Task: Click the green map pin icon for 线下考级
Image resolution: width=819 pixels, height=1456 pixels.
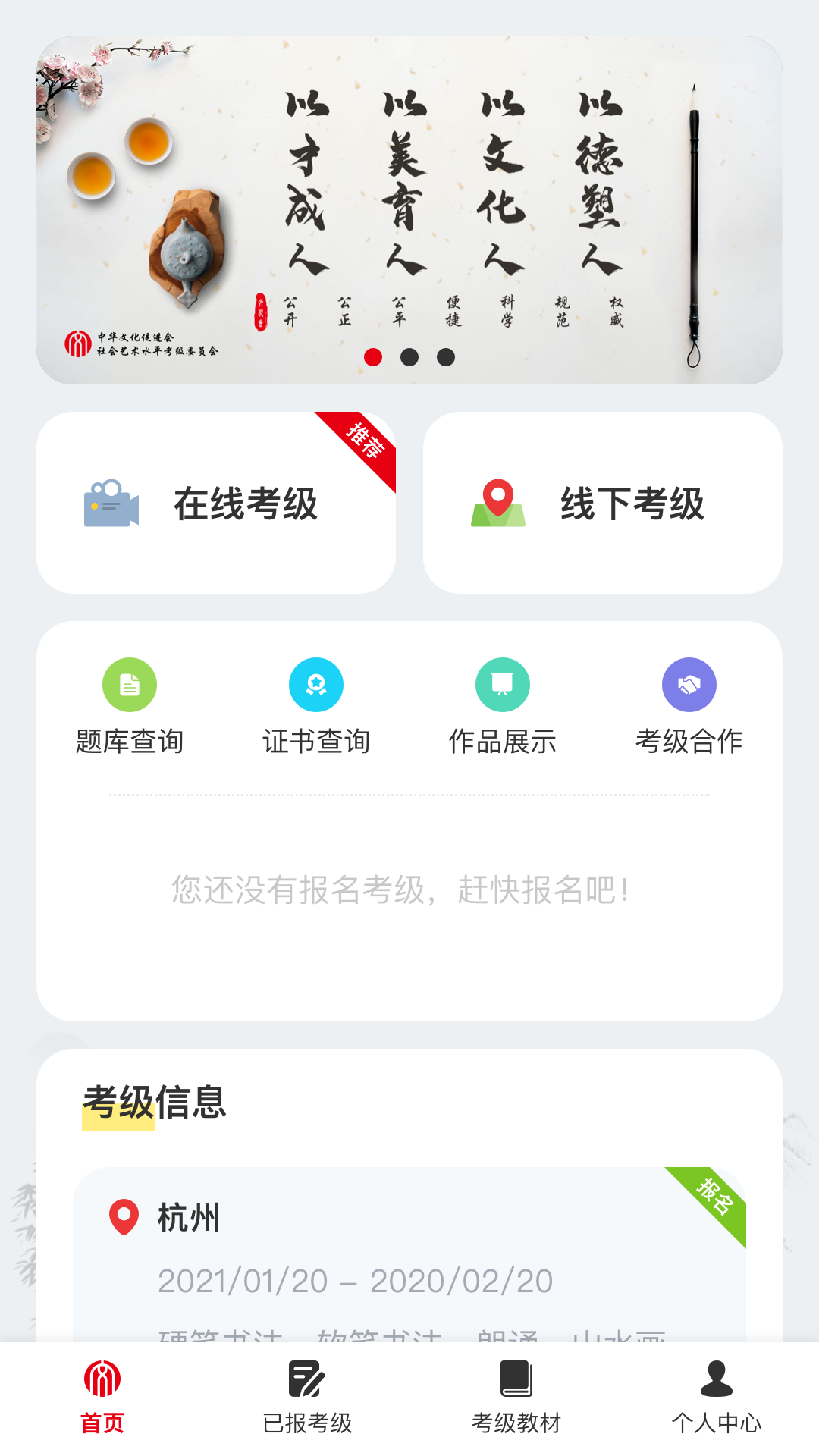Action: [498, 502]
